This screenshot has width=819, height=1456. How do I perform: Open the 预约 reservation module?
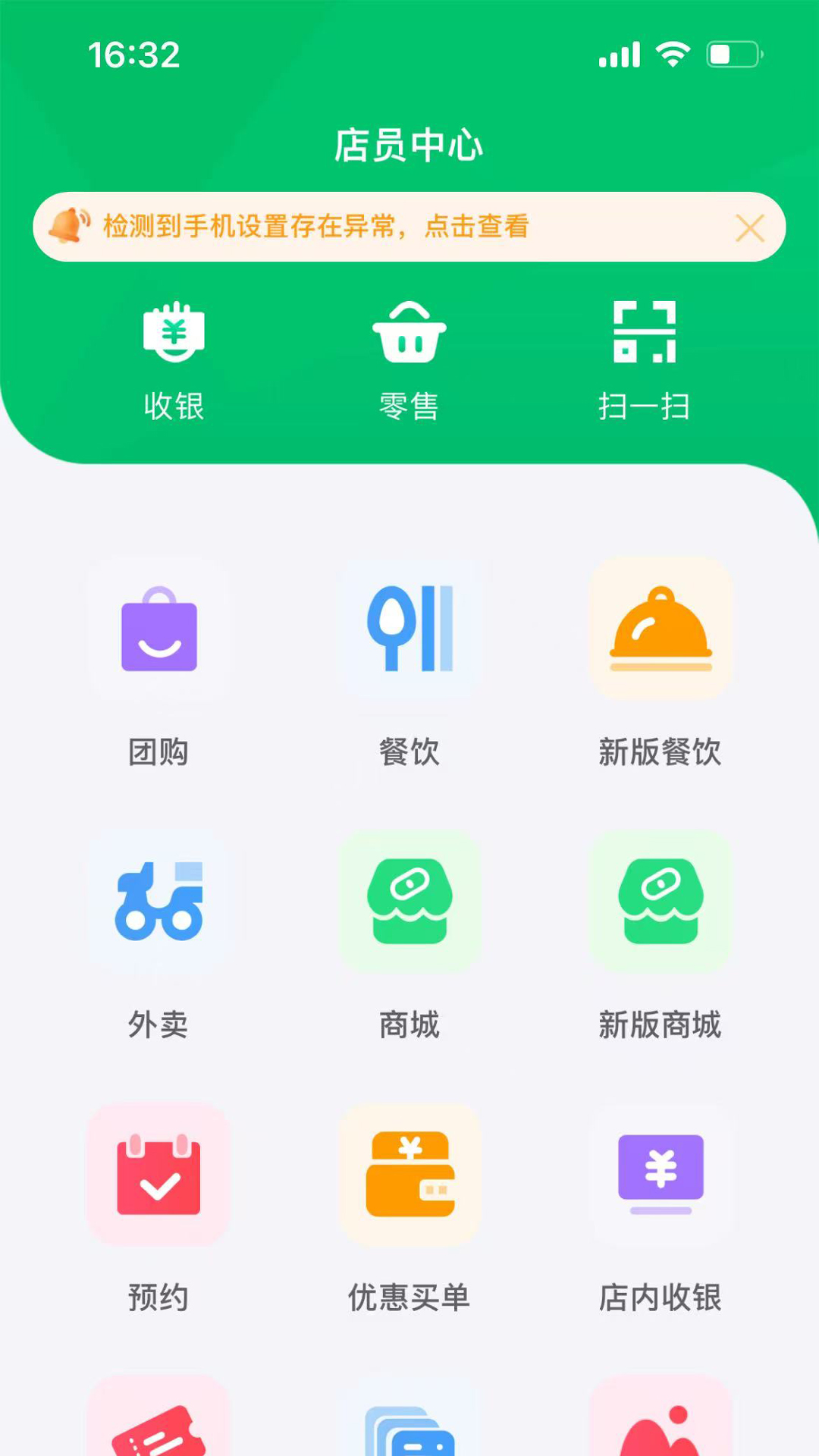pyautogui.click(x=158, y=1206)
